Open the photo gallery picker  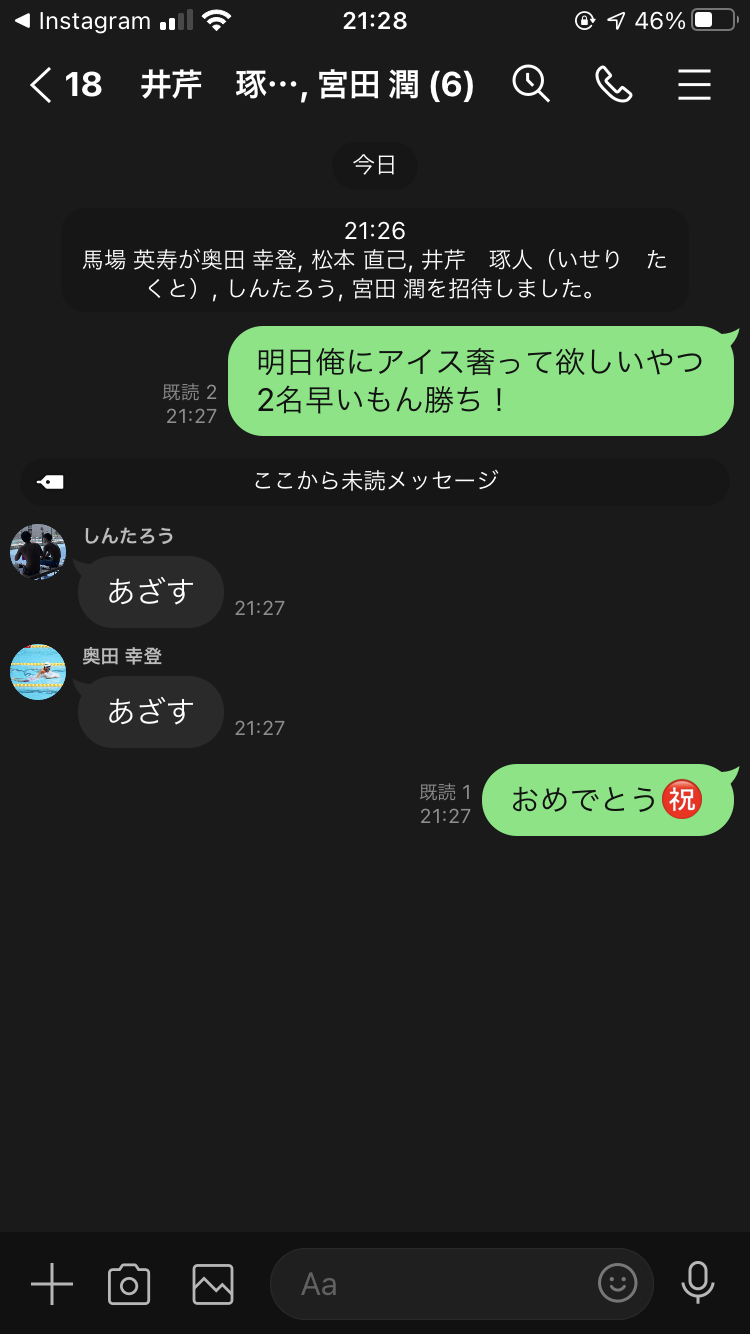(x=213, y=1284)
